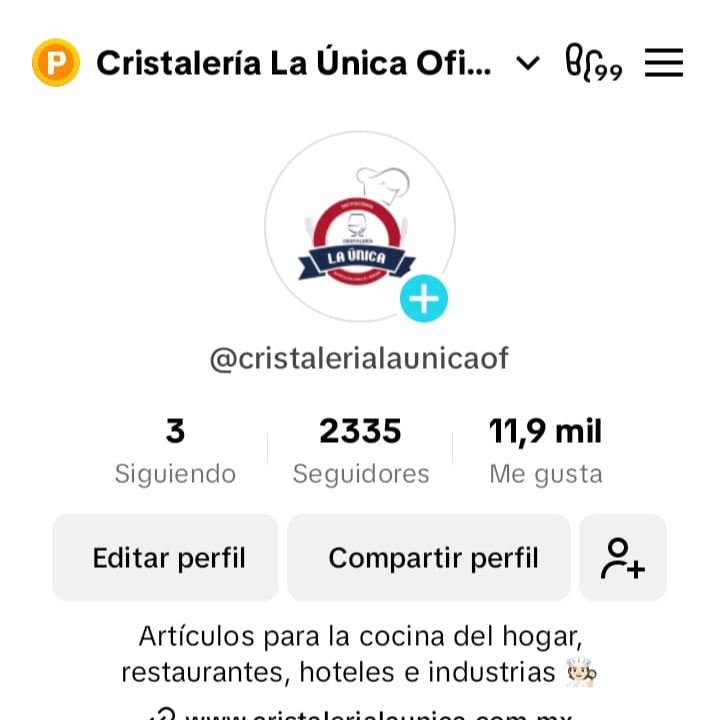View the Seguidores list
Image resolution: width=720 pixels, height=720 pixels.
[360, 451]
